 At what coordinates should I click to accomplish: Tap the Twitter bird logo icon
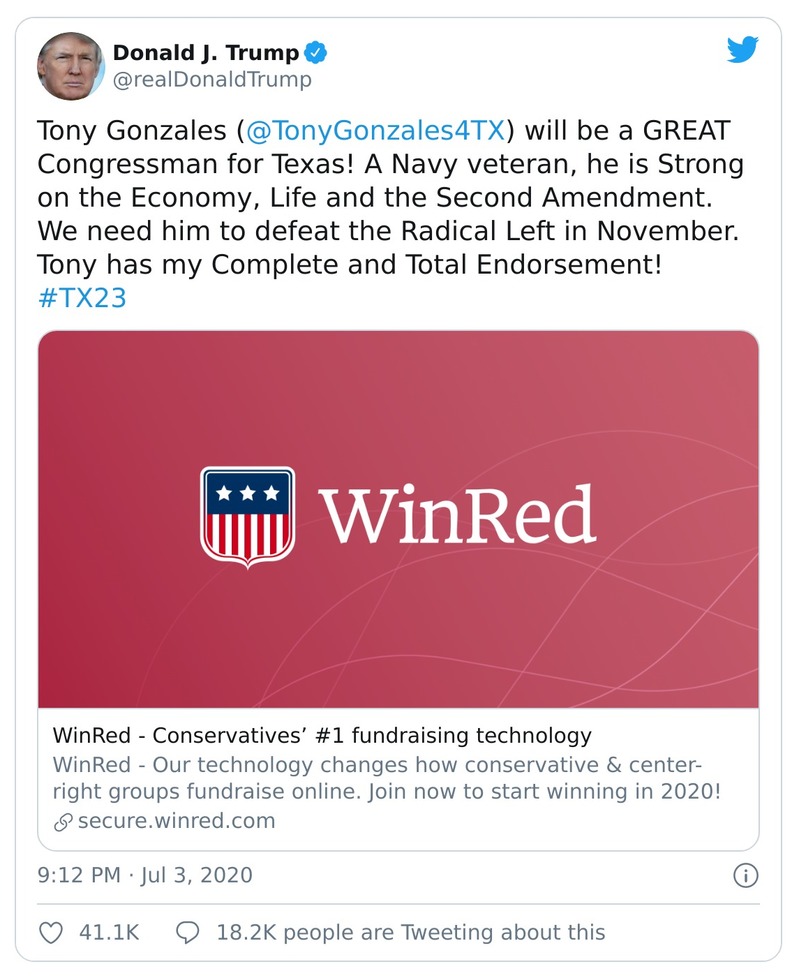click(742, 51)
